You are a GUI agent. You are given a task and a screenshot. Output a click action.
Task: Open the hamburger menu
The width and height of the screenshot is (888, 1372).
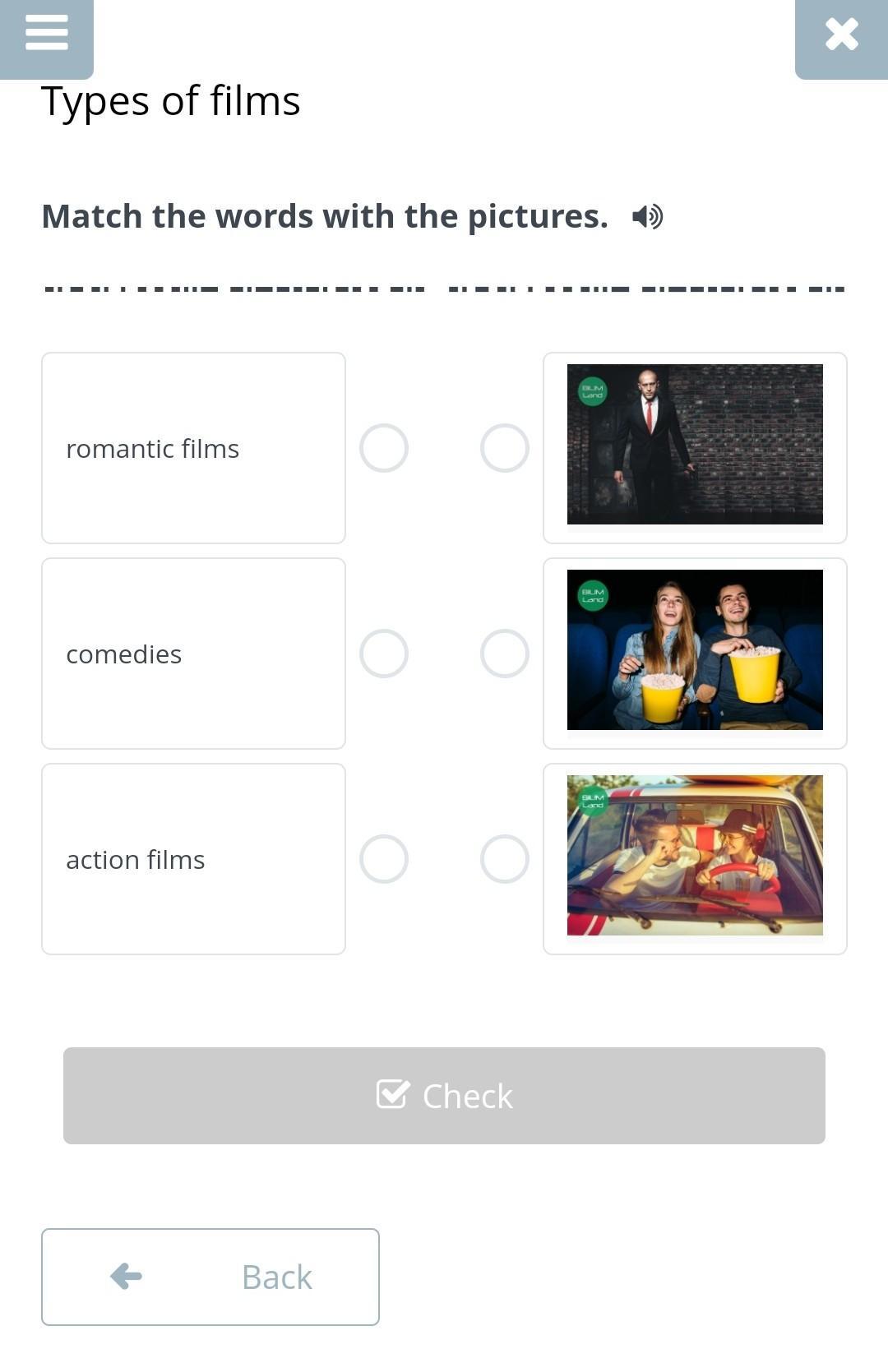pos(46,38)
